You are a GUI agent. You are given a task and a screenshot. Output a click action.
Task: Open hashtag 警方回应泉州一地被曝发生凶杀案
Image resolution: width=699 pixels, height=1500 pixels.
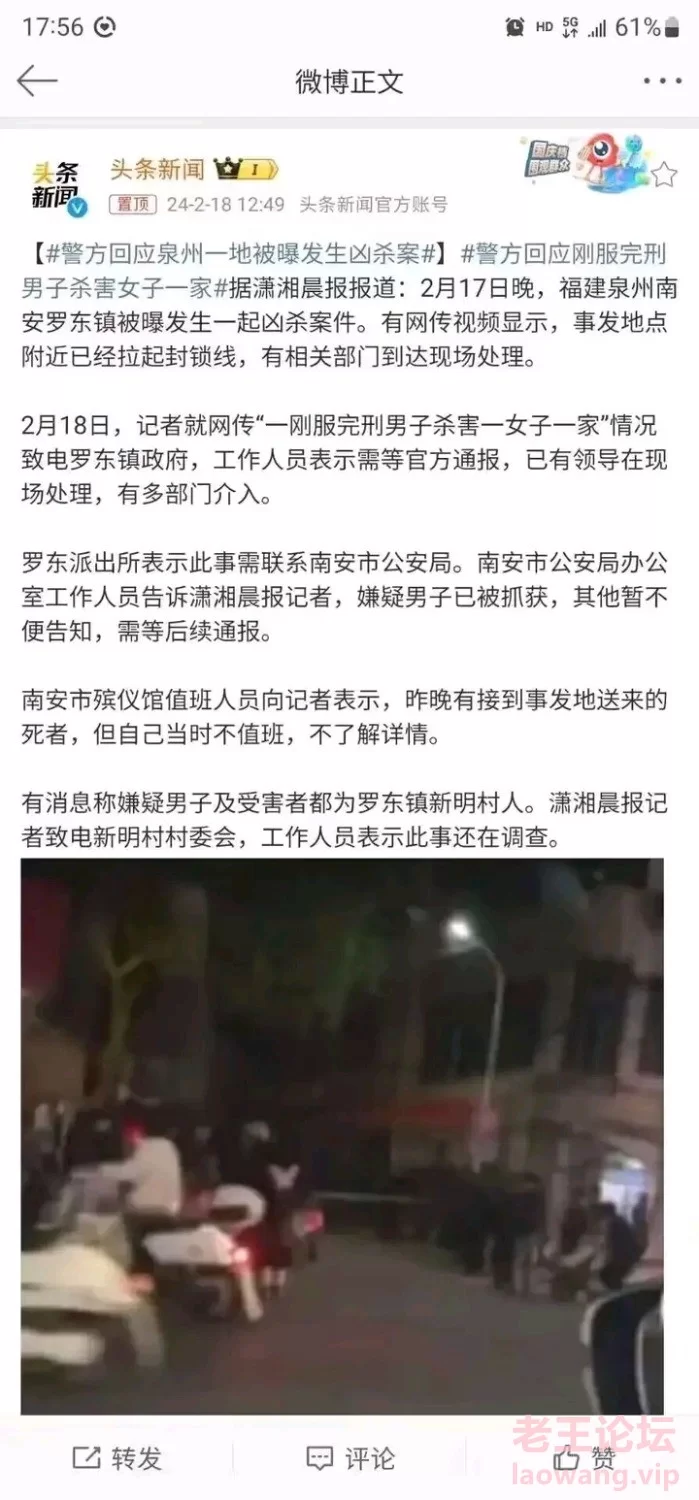pos(240,253)
